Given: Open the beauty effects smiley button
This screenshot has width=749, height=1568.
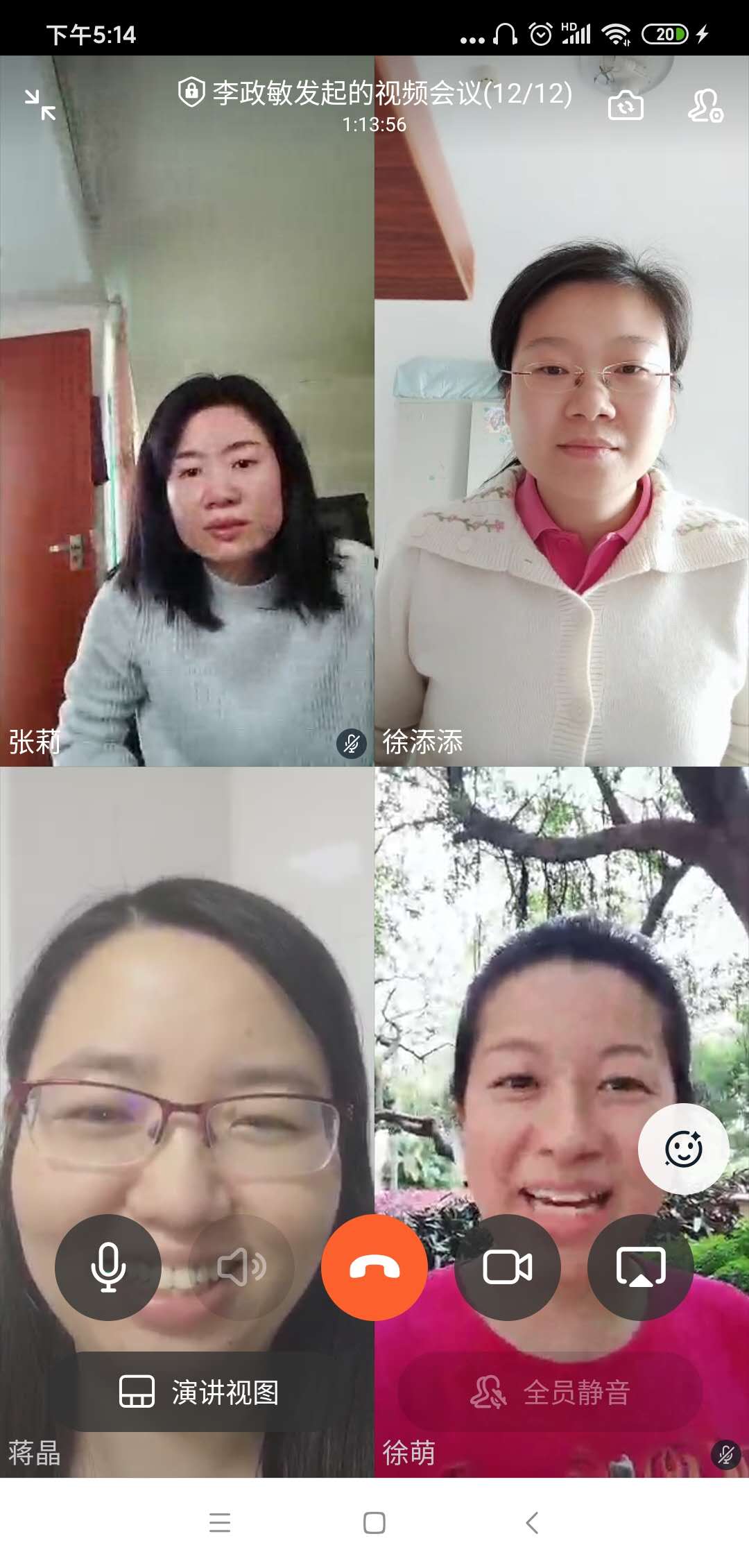Looking at the screenshot, I should click(x=683, y=1149).
